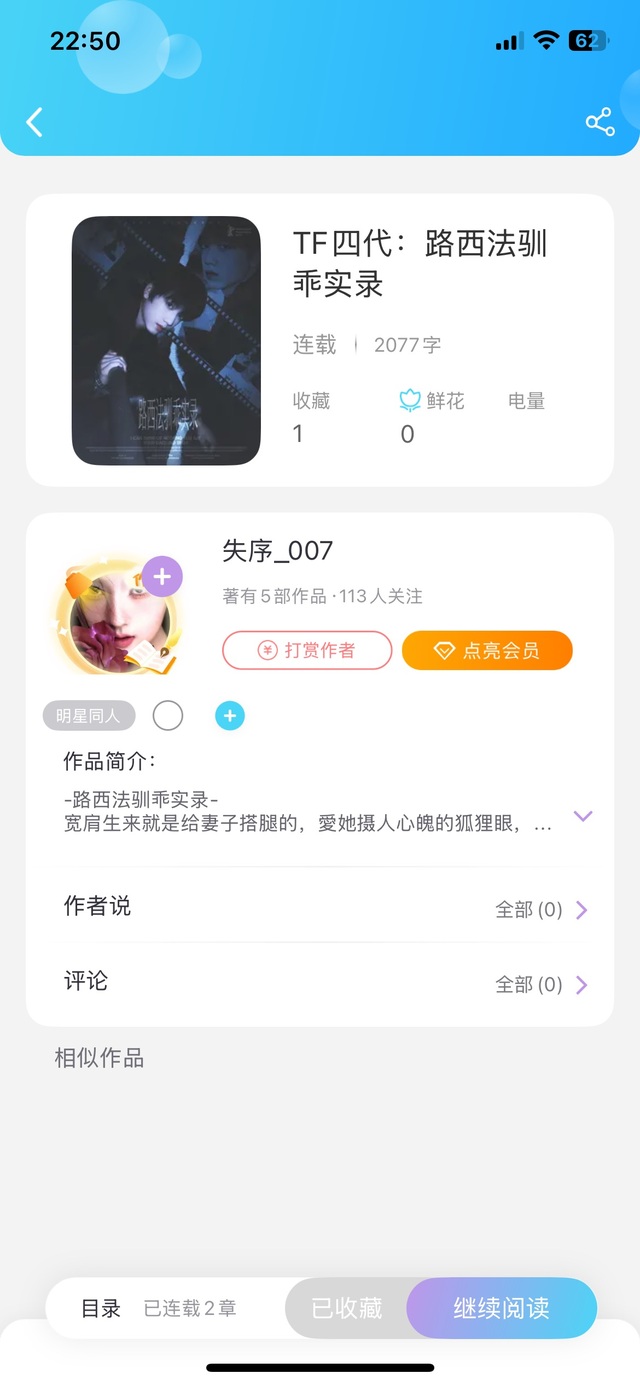The height and width of the screenshot is (1385, 640).
Task: Expand the 作品简介 description
Action: [x=583, y=816]
